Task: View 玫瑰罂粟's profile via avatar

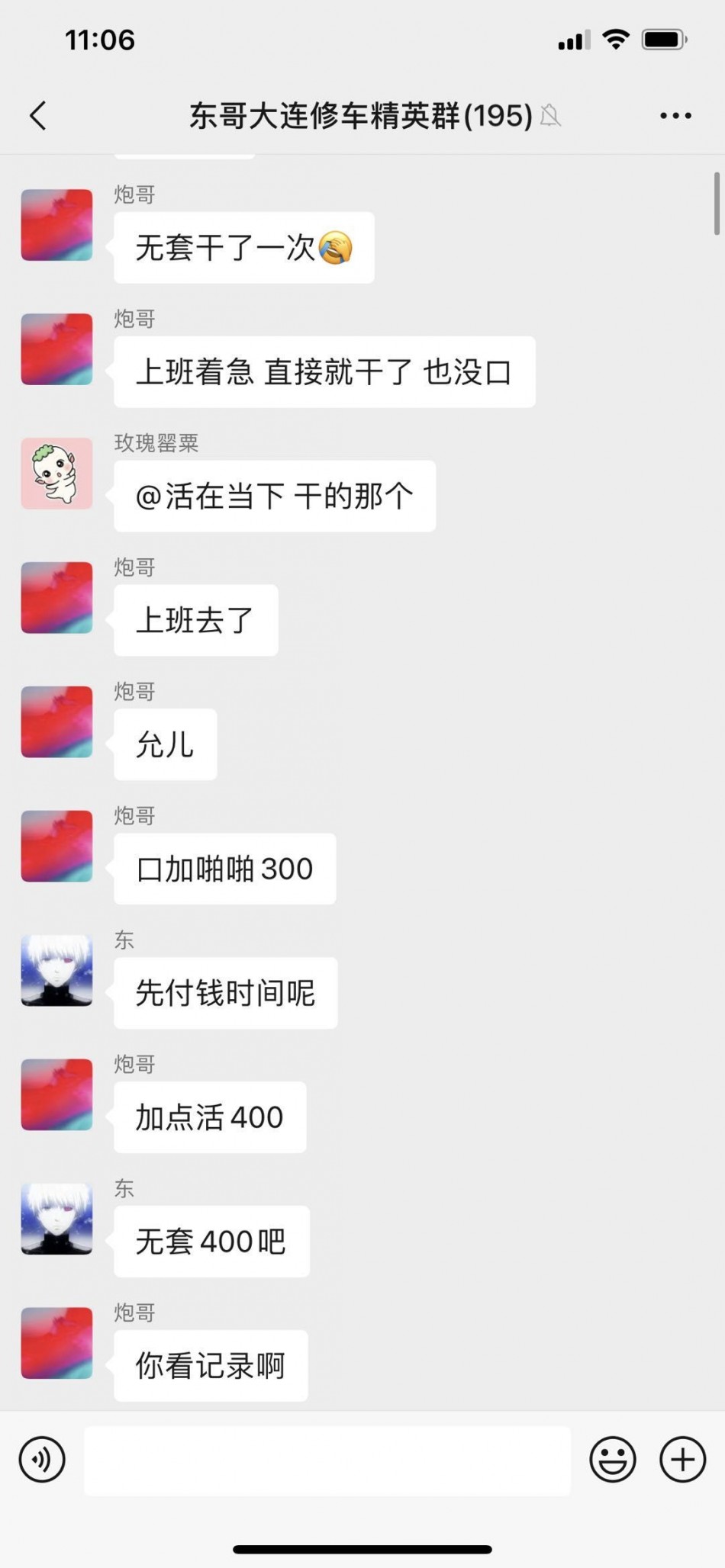Action: point(56,474)
